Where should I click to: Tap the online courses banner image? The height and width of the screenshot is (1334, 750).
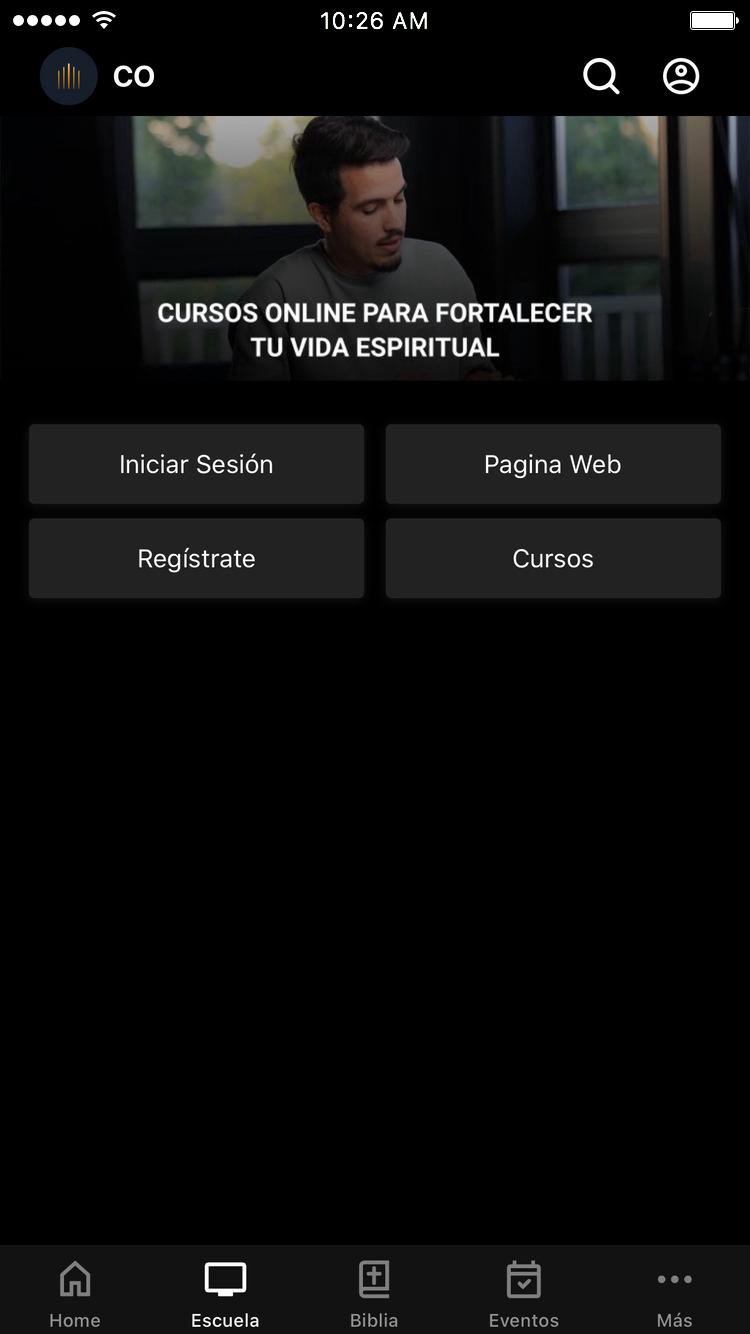[x=375, y=248]
